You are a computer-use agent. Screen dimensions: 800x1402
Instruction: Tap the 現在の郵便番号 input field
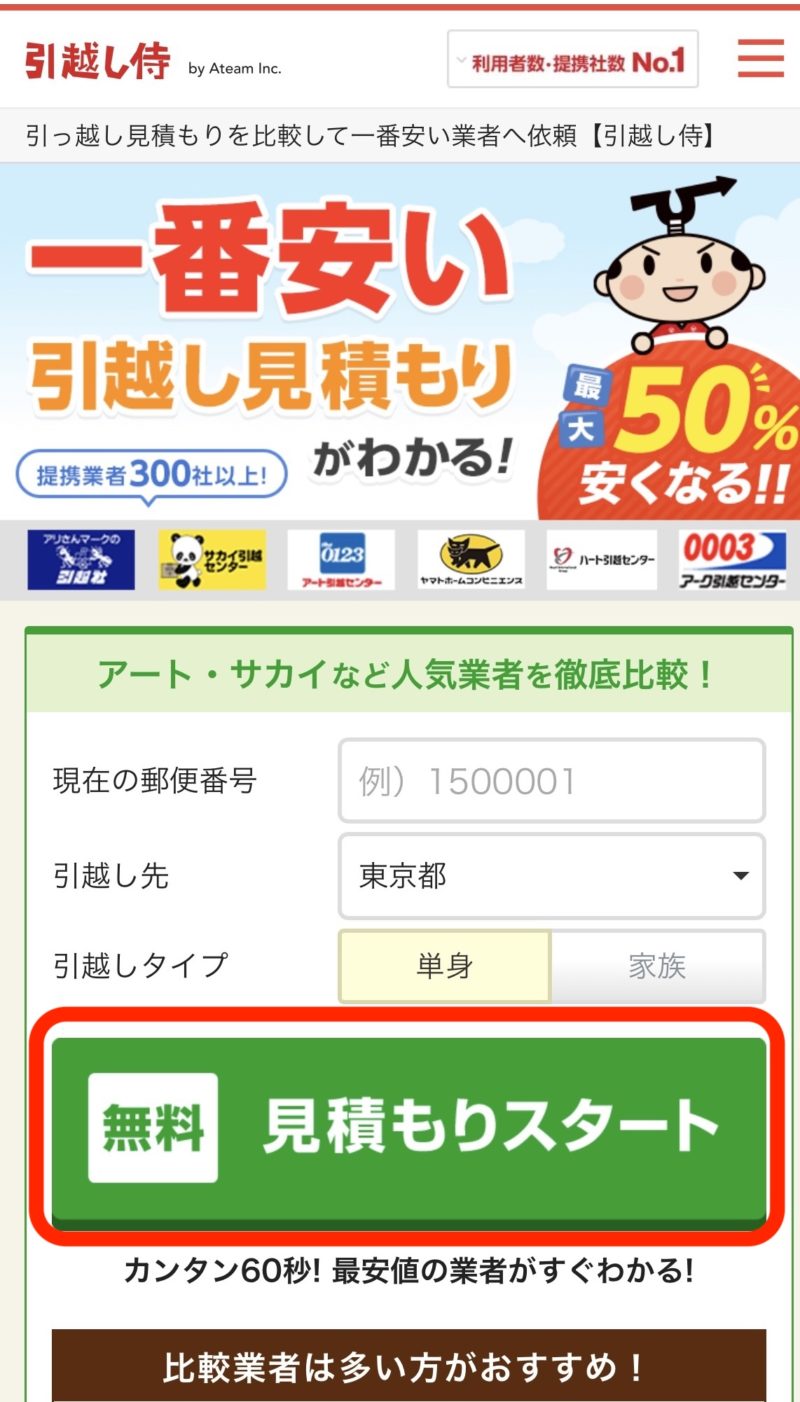pos(552,781)
